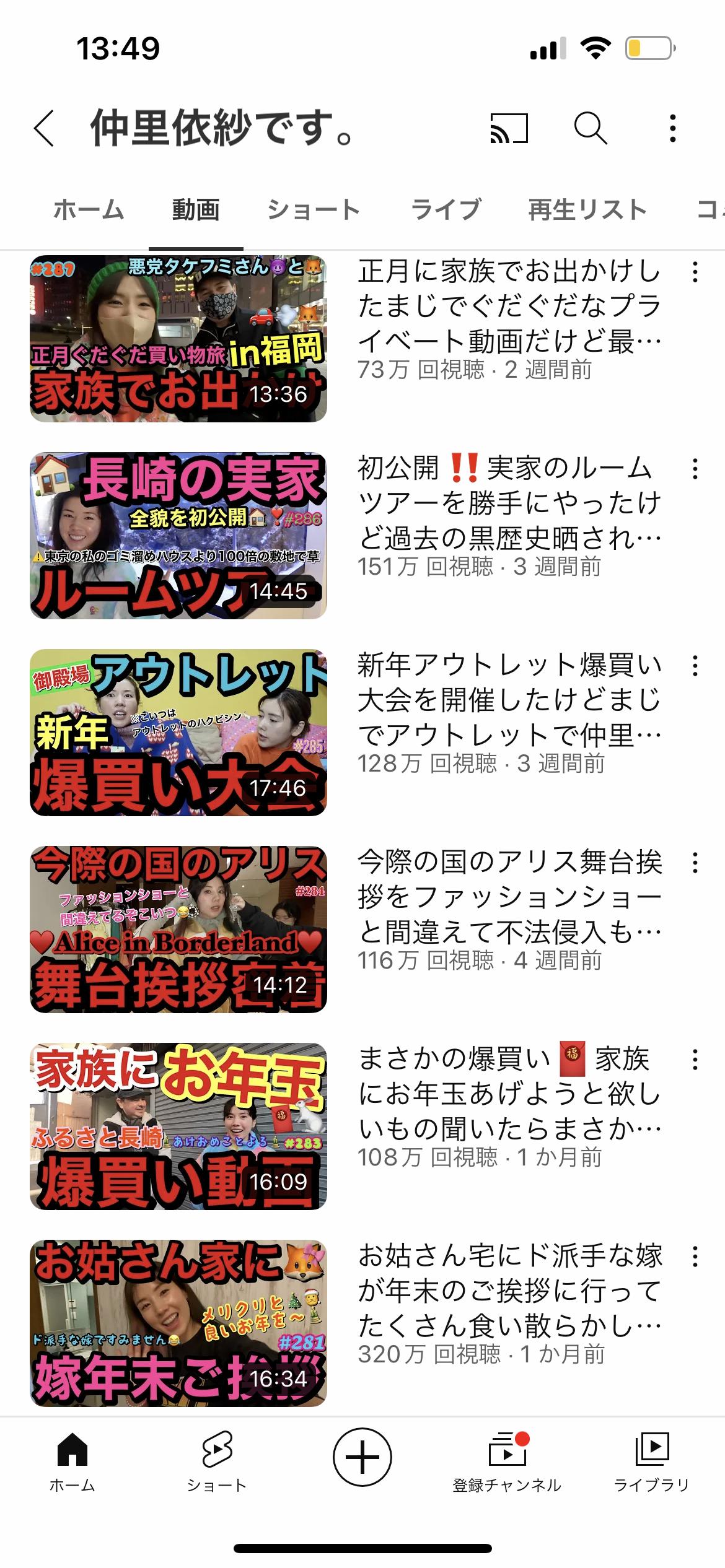Open options for the 320万 回視聴 video
Screen dimensions: 725x1568
(695, 1257)
